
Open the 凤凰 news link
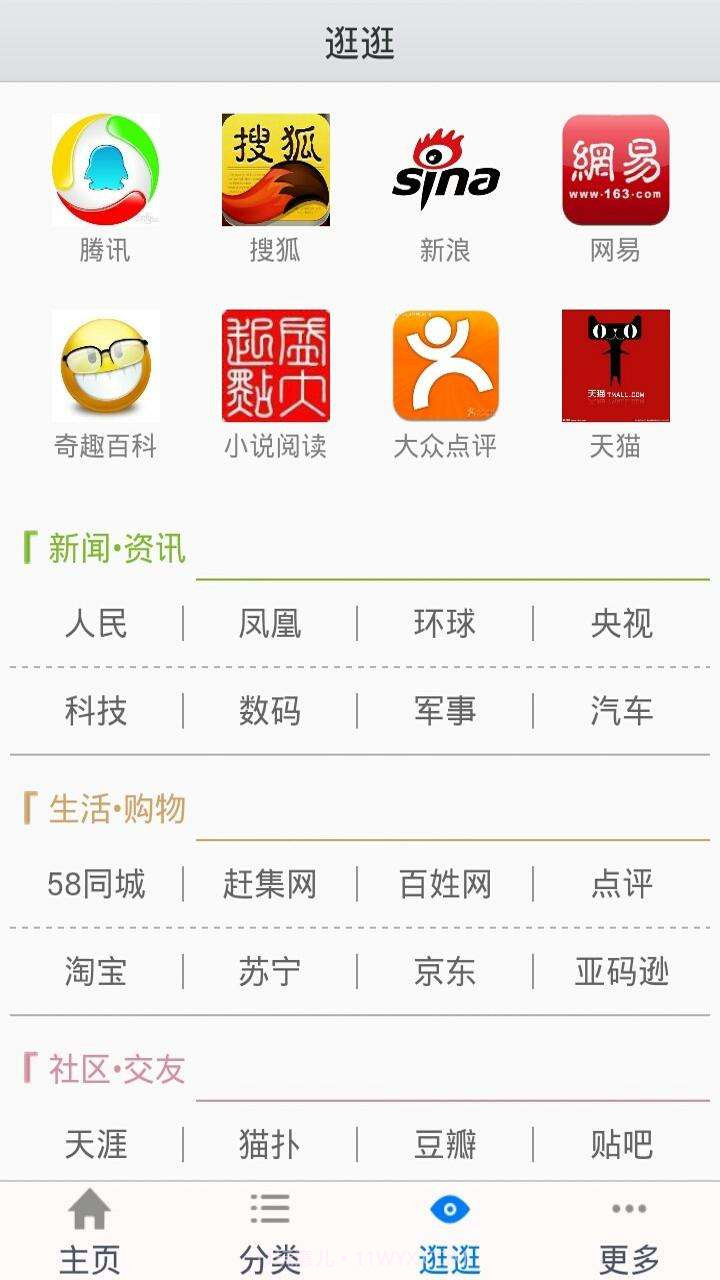coord(268,623)
